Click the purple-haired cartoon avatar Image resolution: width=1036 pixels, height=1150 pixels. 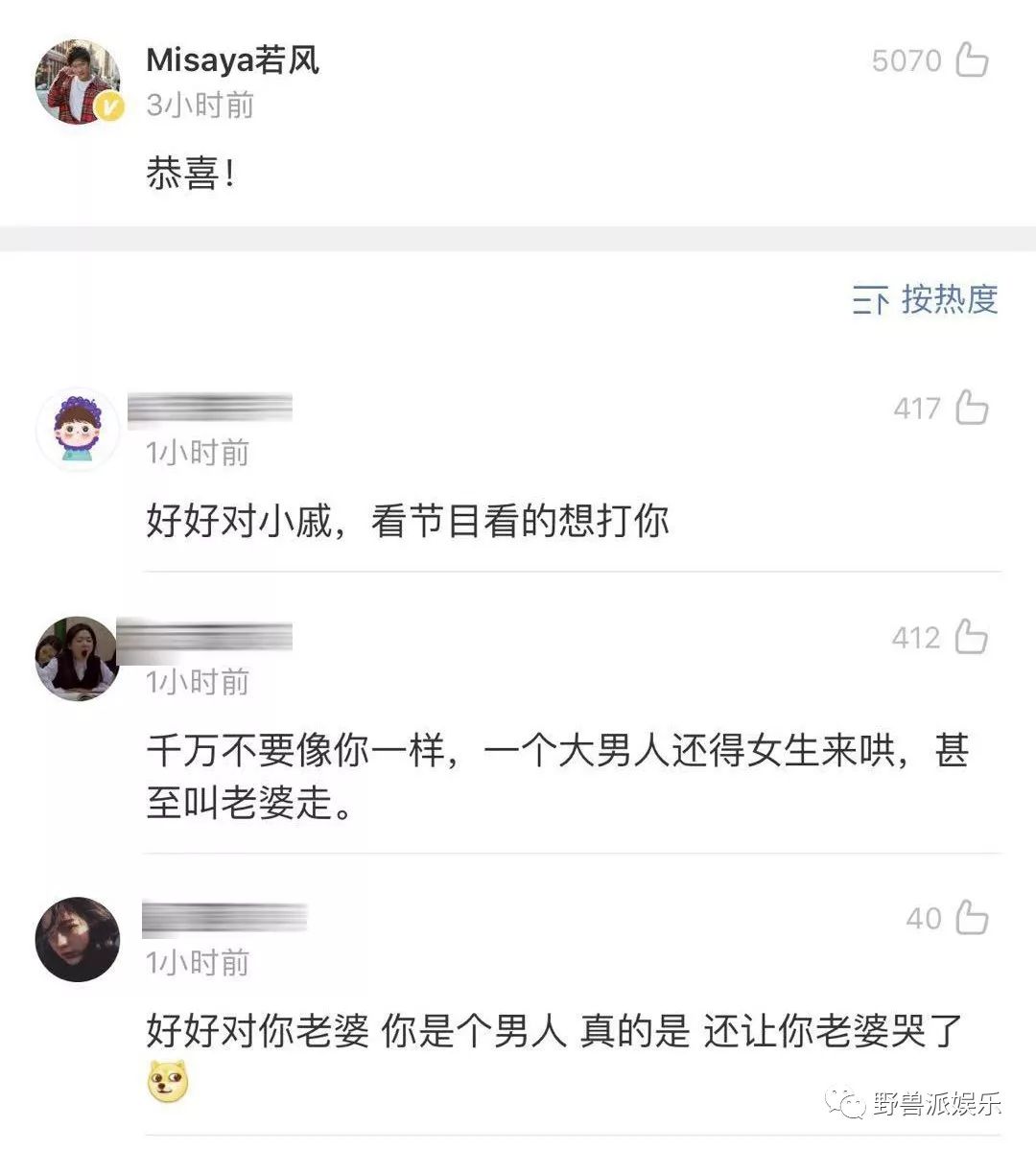click(77, 429)
